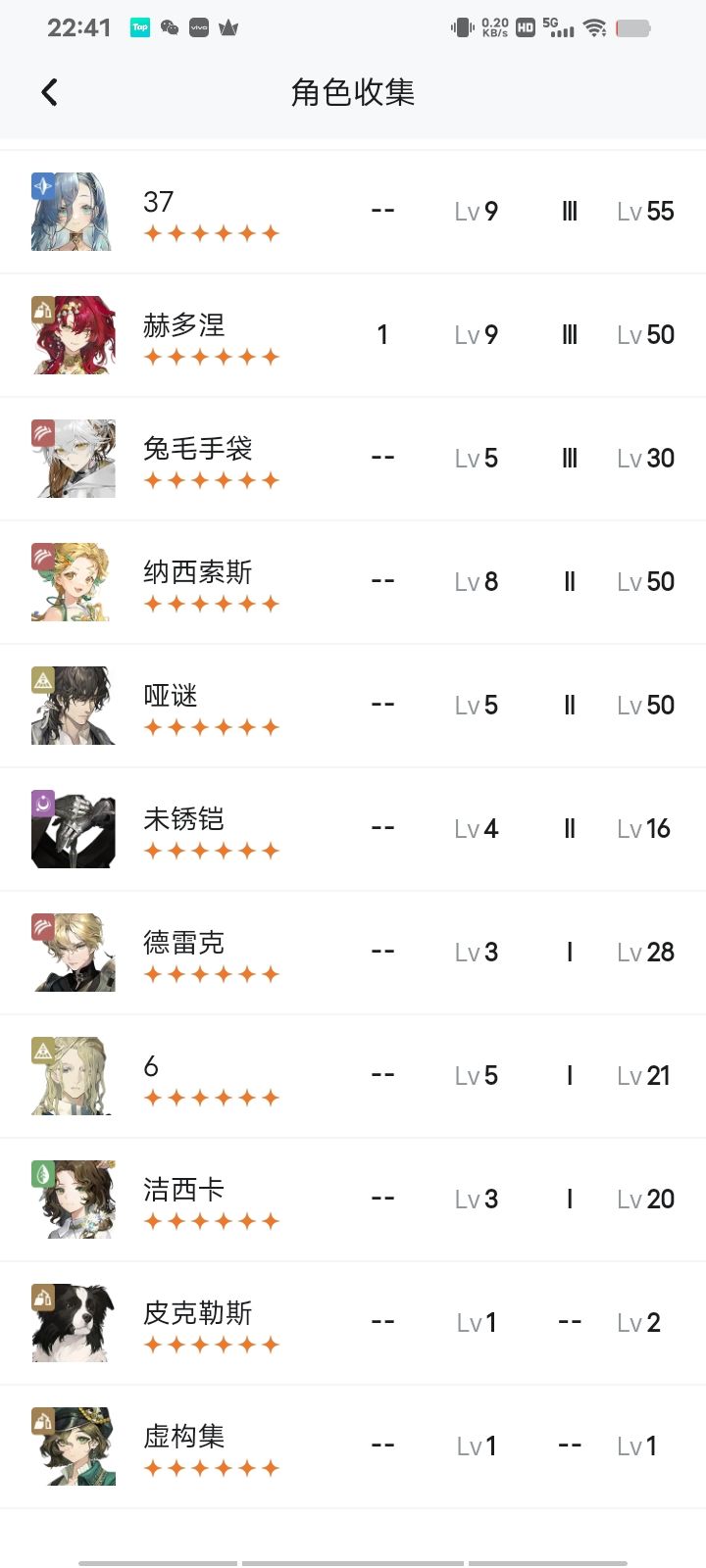This screenshot has height=1568, width=706.
Task: Select the character named 6
Action: [353, 1076]
